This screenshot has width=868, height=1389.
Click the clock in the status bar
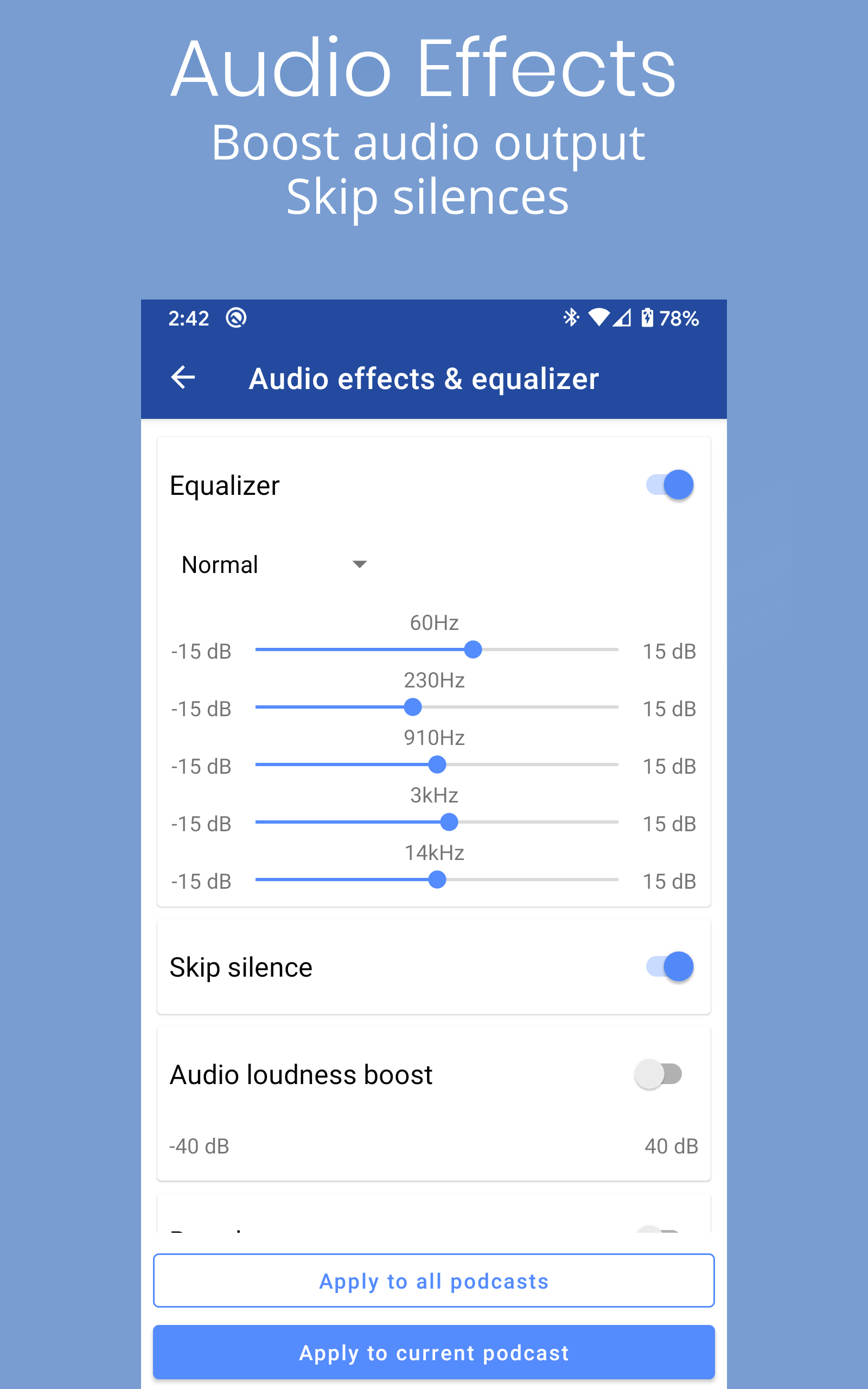[189, 317]
